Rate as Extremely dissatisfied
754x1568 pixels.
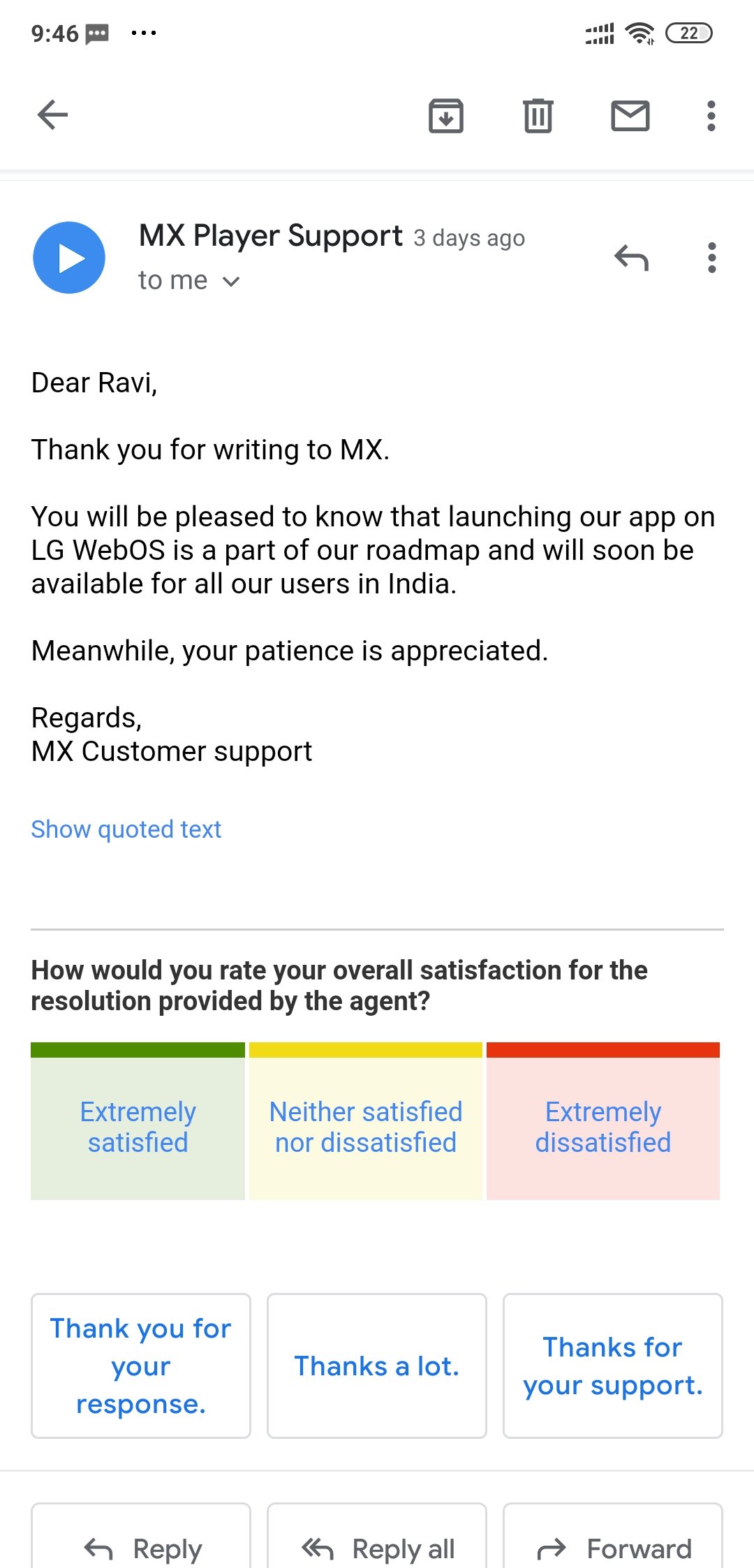pyautogui.click(x=603, y=1121)
